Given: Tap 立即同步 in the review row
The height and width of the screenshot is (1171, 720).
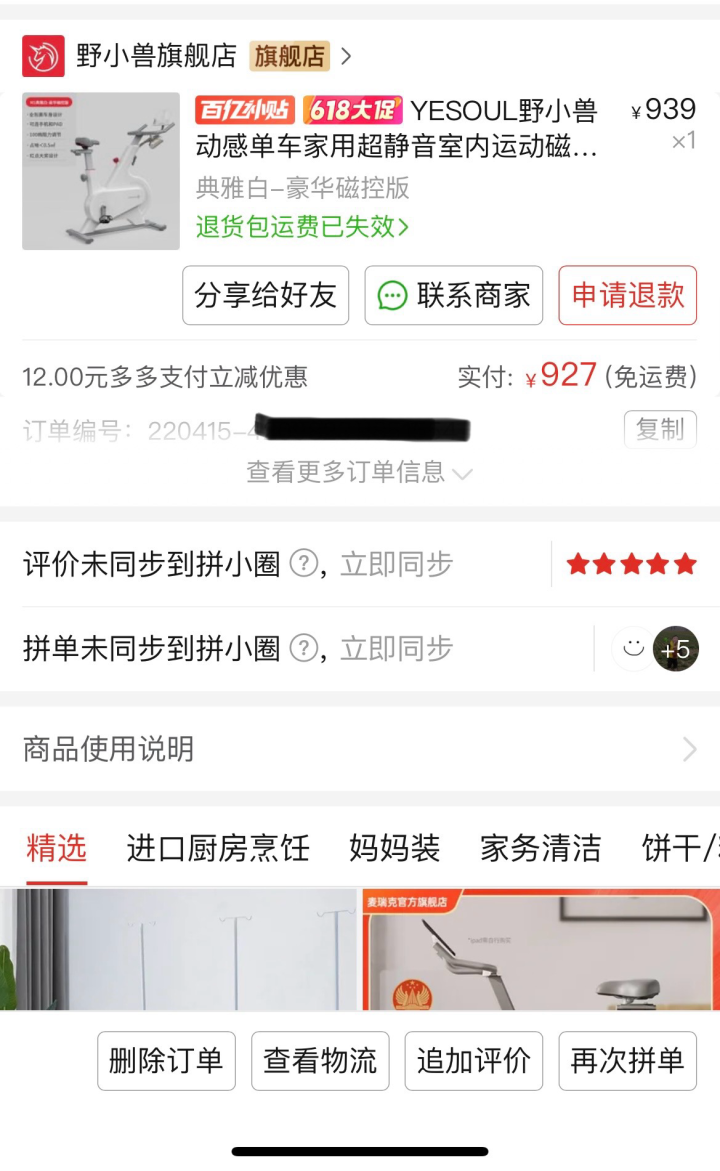Looking at the screenshot, I should pyautogui.click(x=397, y=564).
